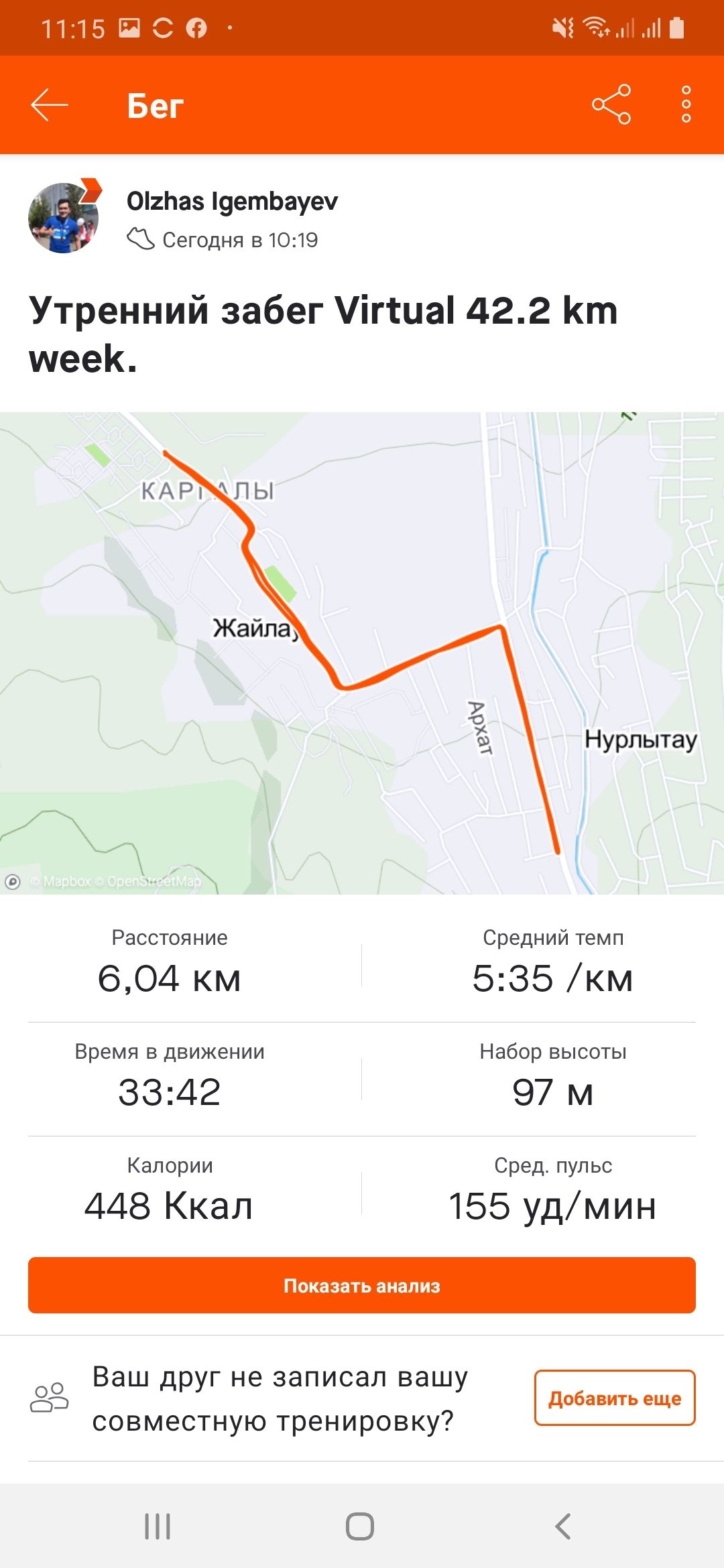Tap the Показать анализ button
The width and height of the screenshot is (724, 1568).
(362, 1285)
